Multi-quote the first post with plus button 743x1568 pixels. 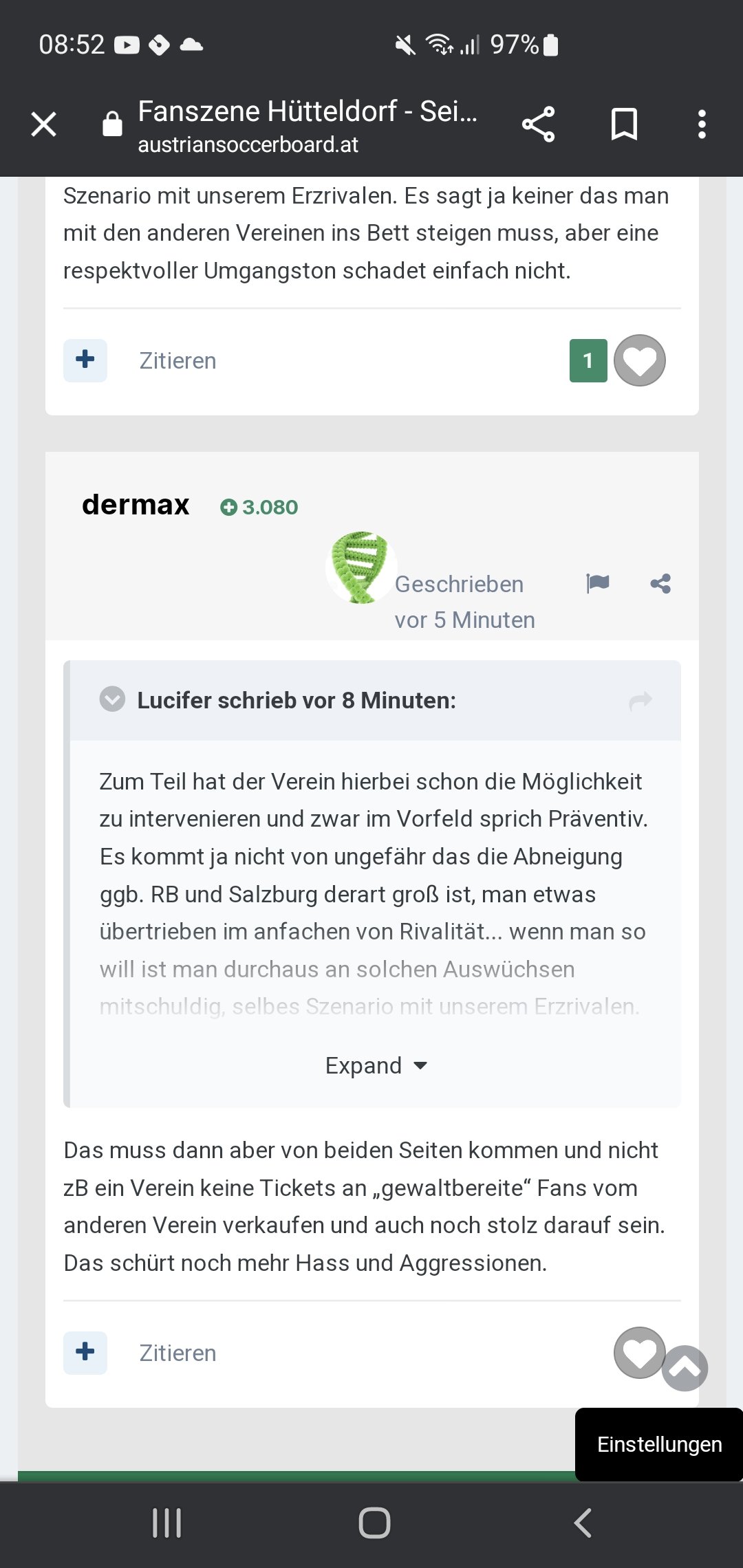[x=85, y=360]
